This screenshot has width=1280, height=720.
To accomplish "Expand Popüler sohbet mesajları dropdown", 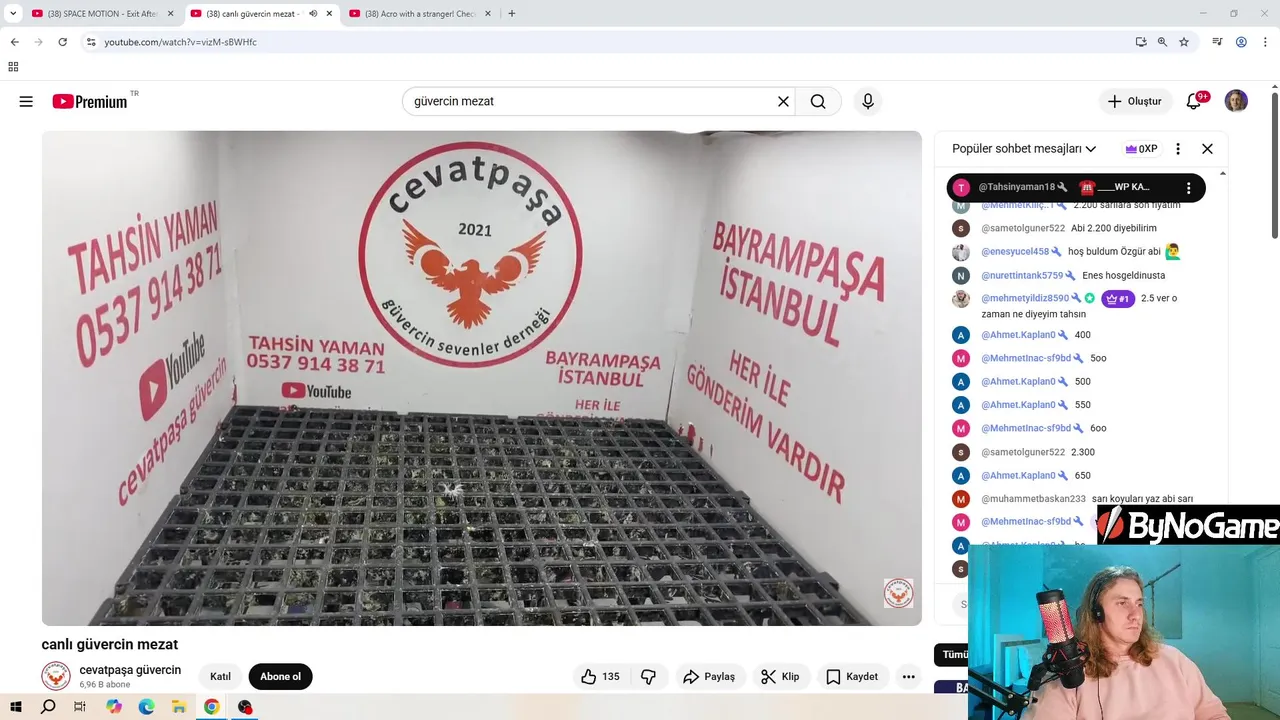I will (1024, 148).
